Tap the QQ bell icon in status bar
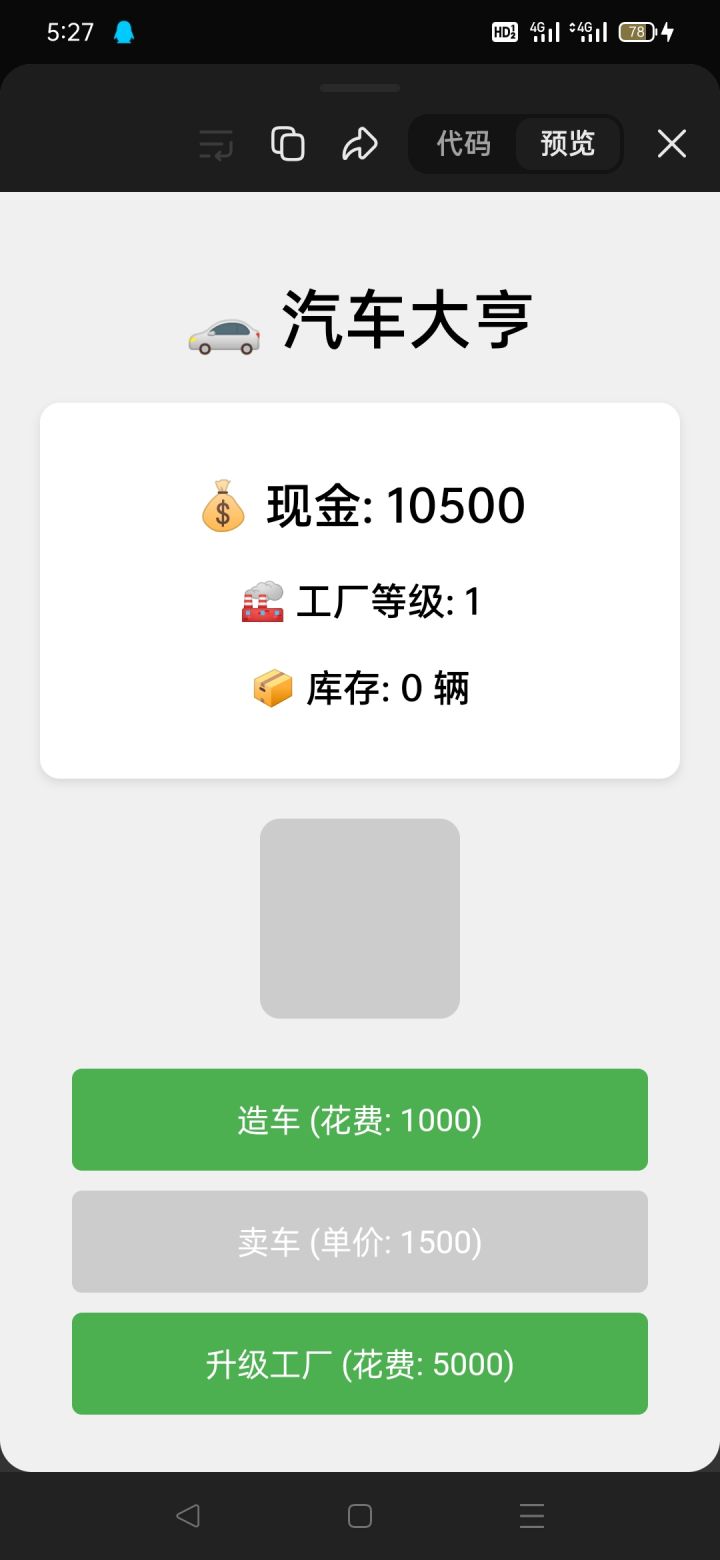The width and height of the screenshot is (720, 1560). coord(122,32)
